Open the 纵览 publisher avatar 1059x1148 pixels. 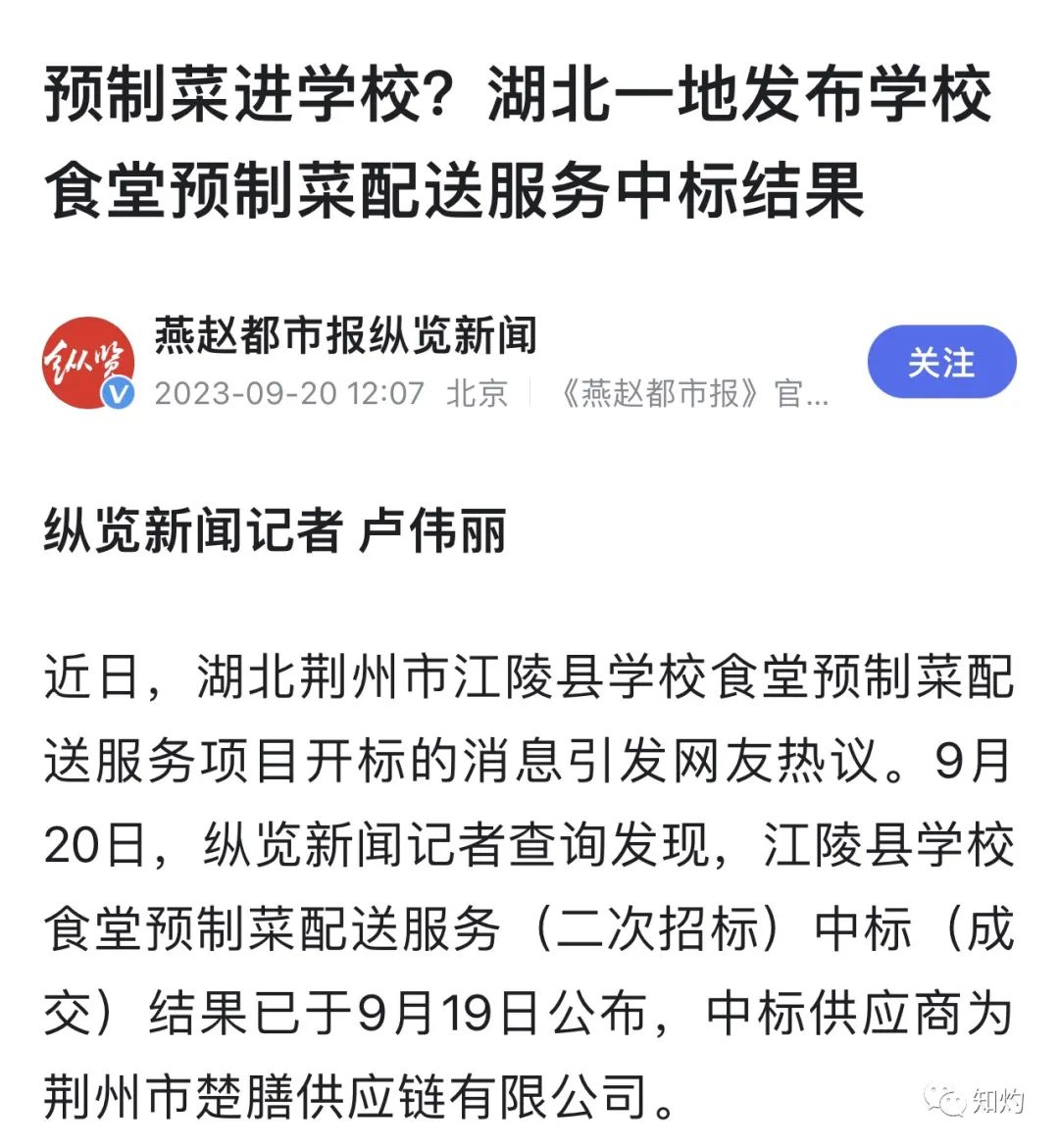[88, 363]
